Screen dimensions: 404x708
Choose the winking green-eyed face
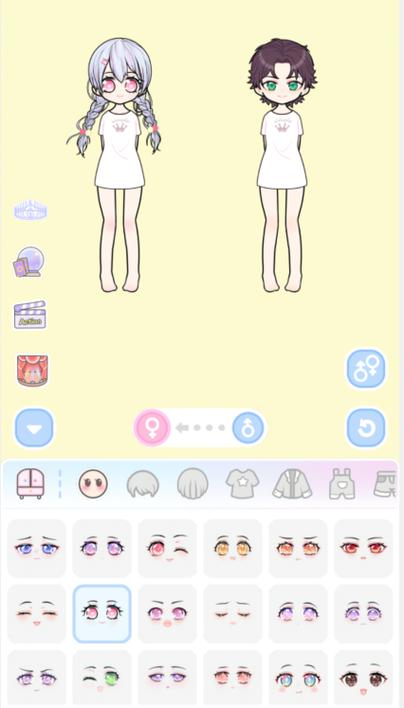tap(102, 678)
